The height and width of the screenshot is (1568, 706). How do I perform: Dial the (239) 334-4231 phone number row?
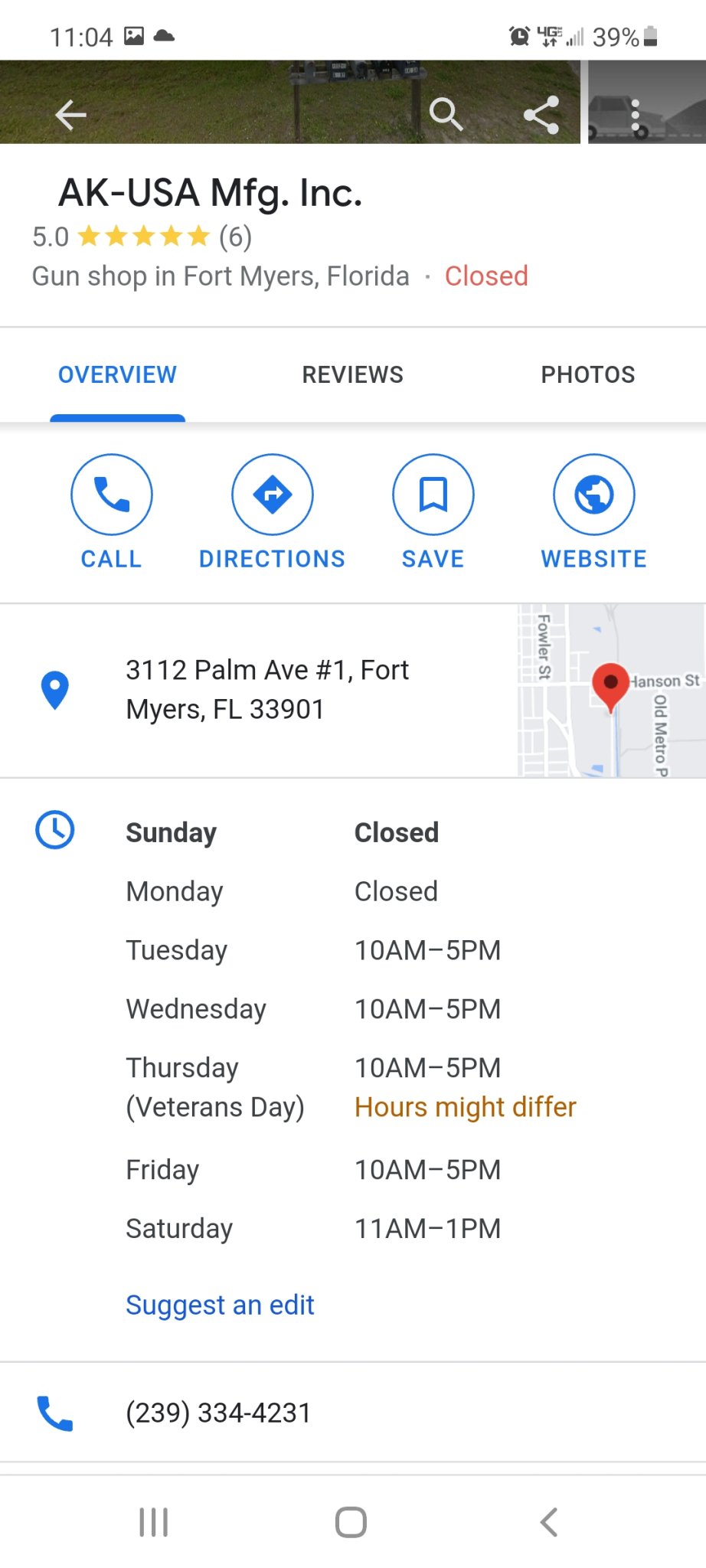click(218, 1413)
